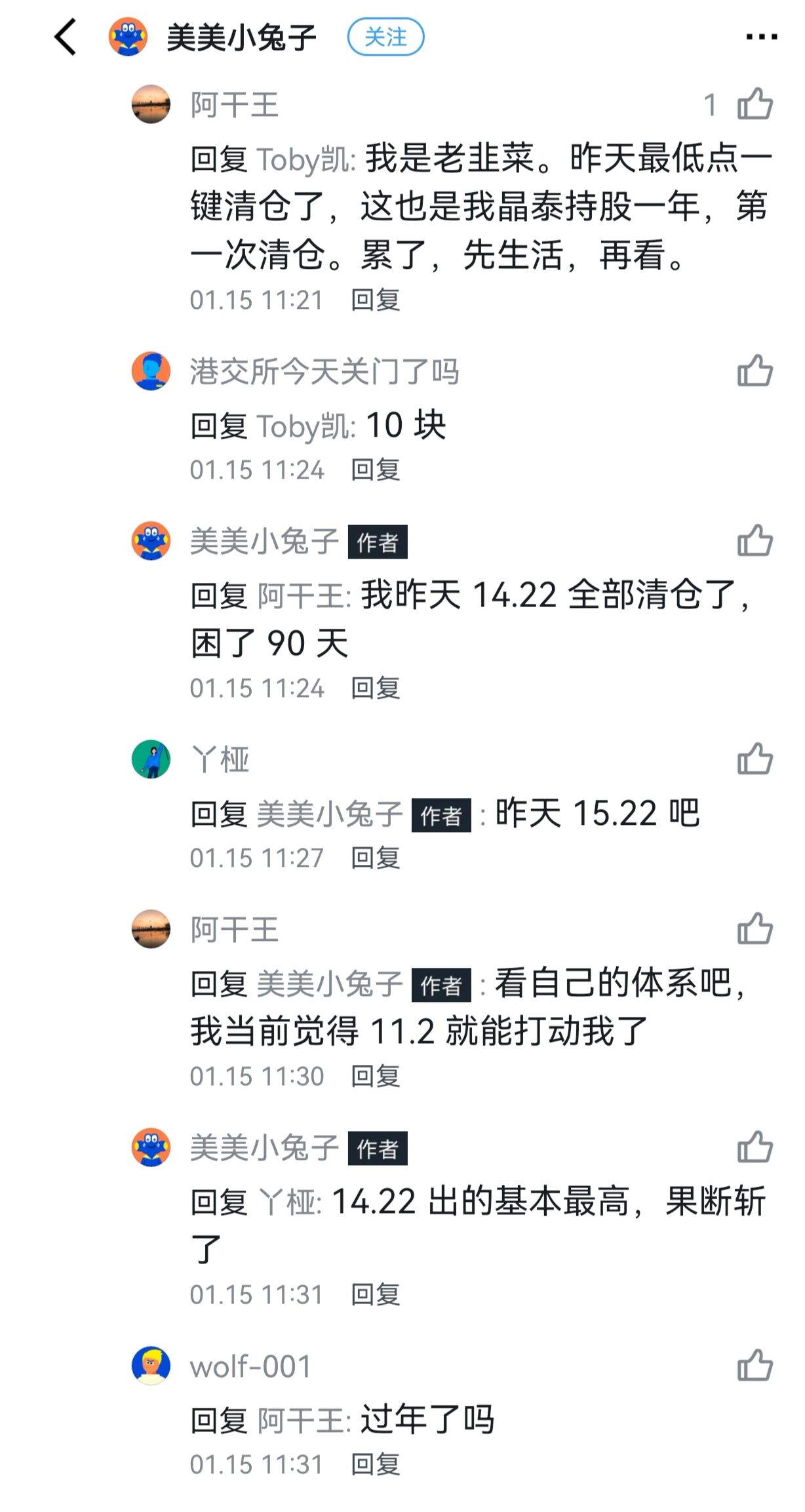The width and height of the screenshot is (805, 1512).
Task: Reply to the author's 11:24 comment
Action: 375,688
